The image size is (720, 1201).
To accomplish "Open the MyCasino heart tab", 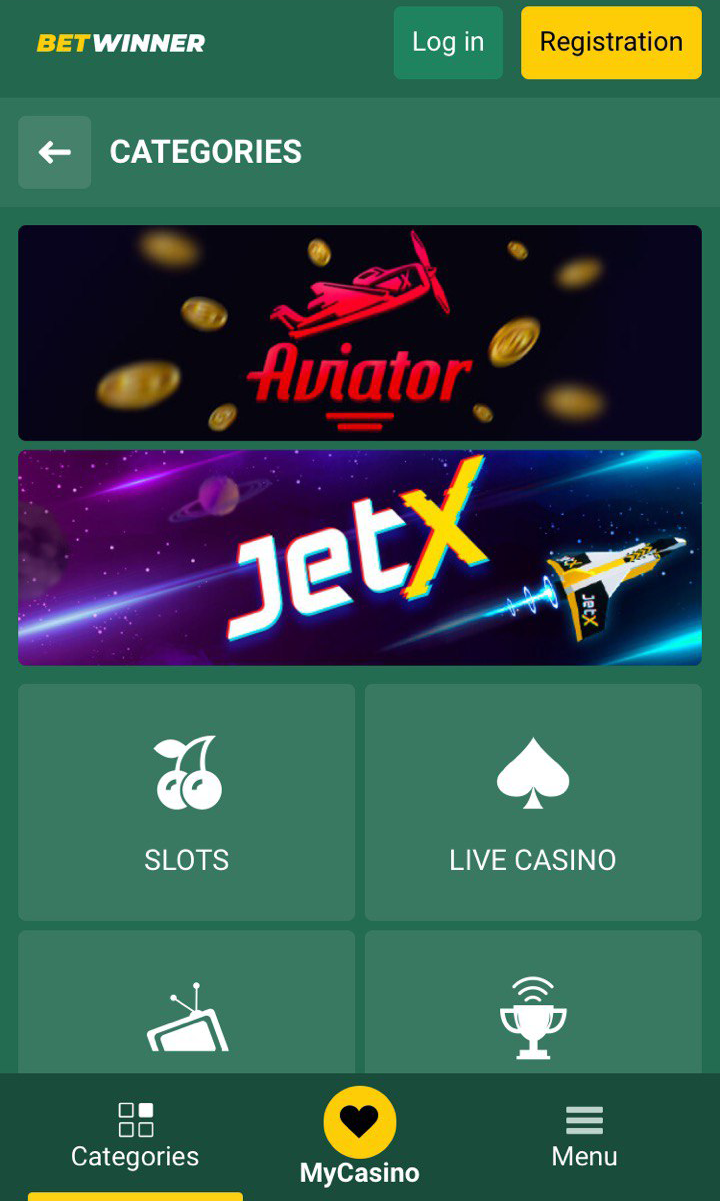I will pos(360,1136).
